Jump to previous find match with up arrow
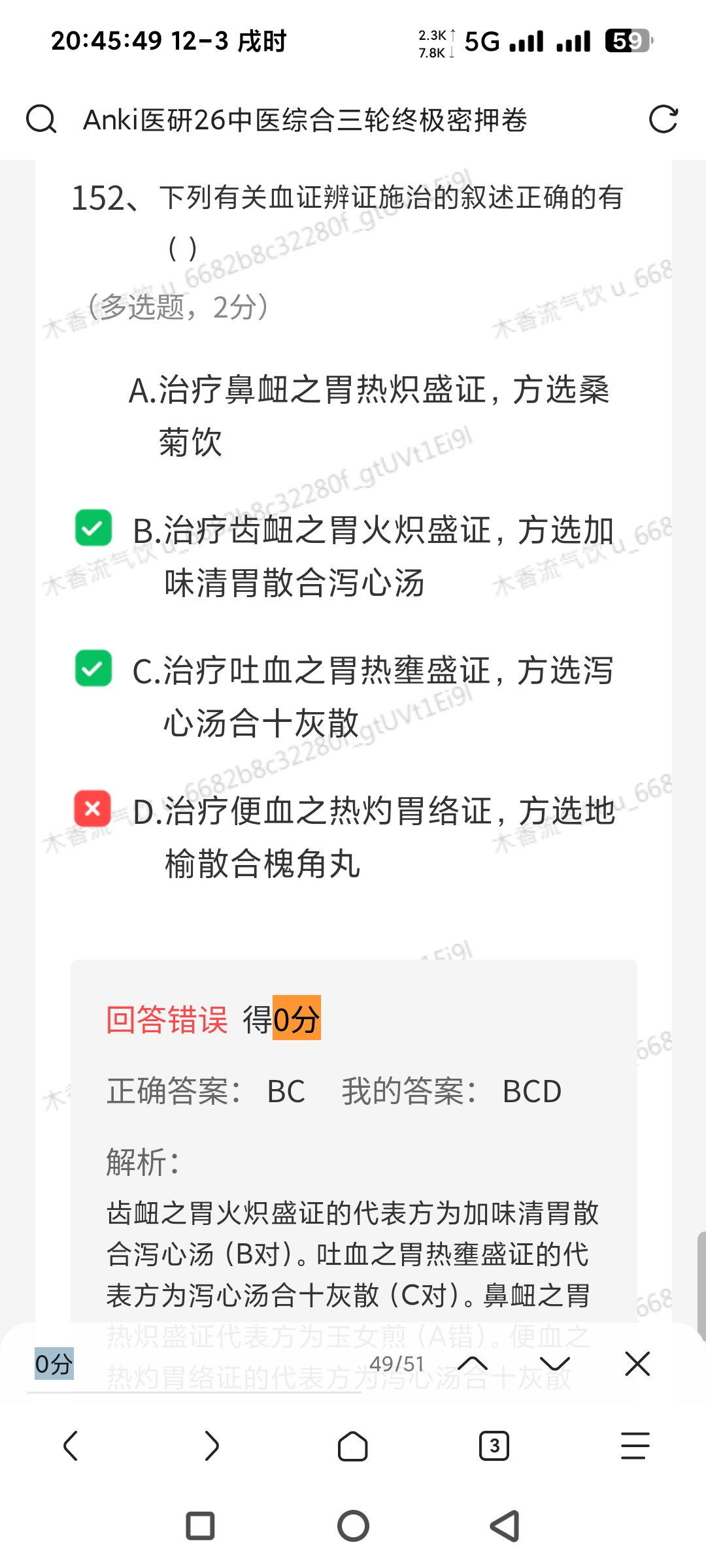The width and height of the screenshot is (706, 1568). [473, 1364]
